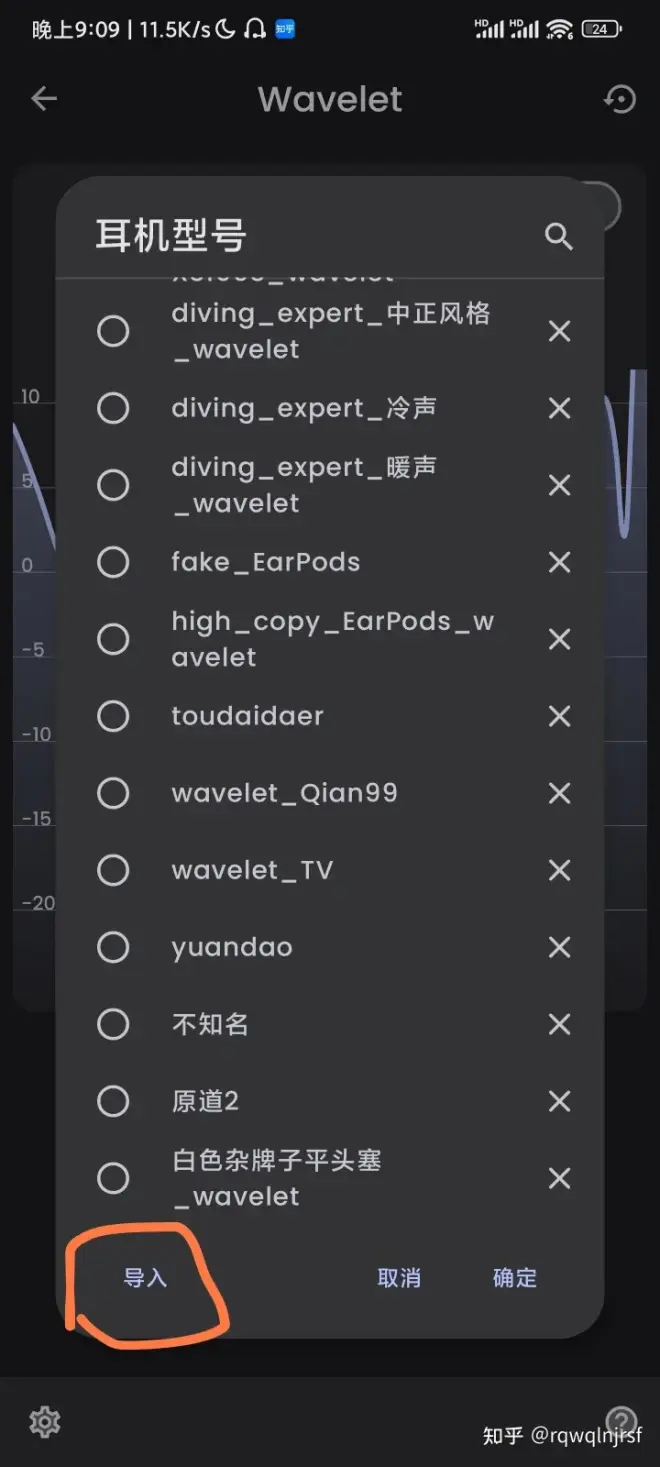Select the fake_EarPods profile
The width and height of the screenshot is (660, 1467).
point(113,562)
